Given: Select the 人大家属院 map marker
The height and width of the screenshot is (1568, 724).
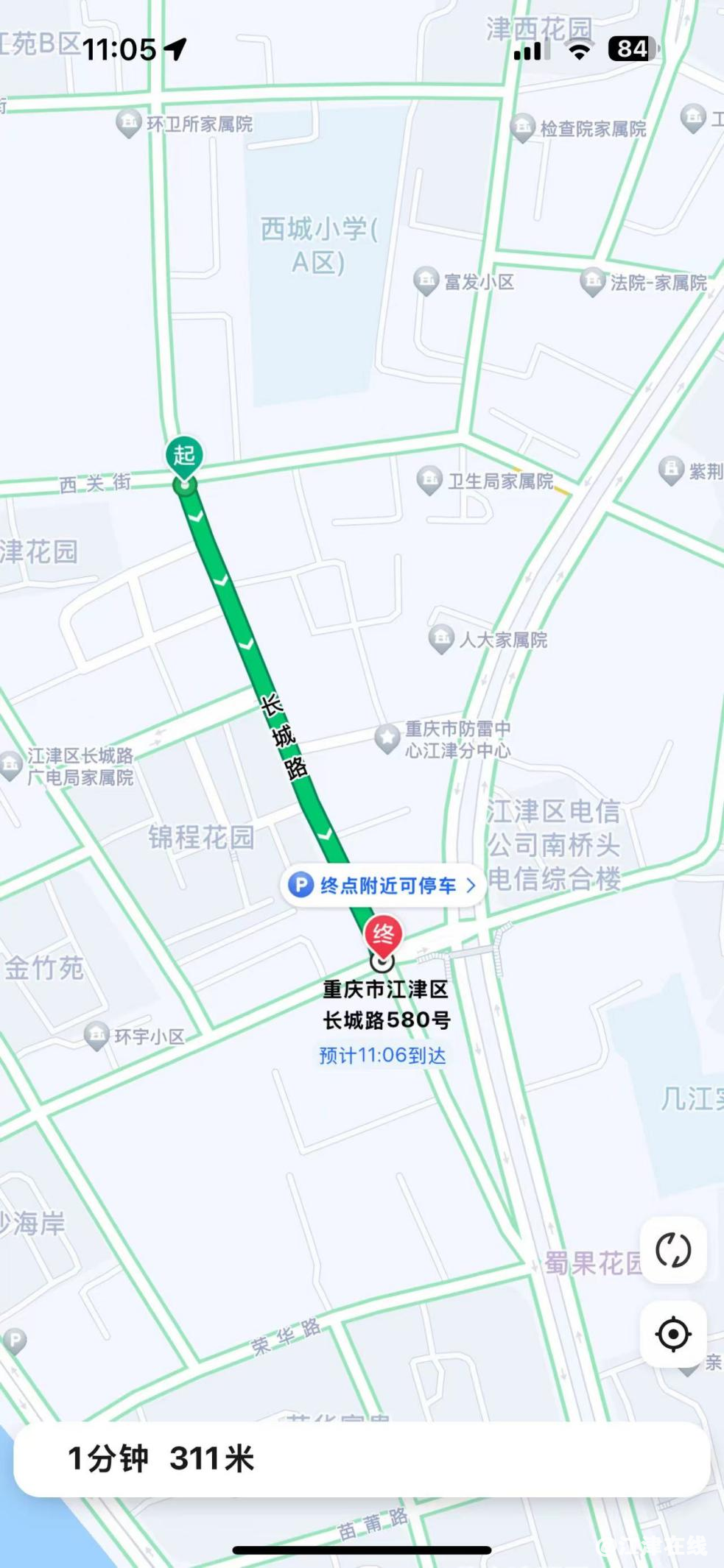Looking at the screenshot, I should (441, 638).
